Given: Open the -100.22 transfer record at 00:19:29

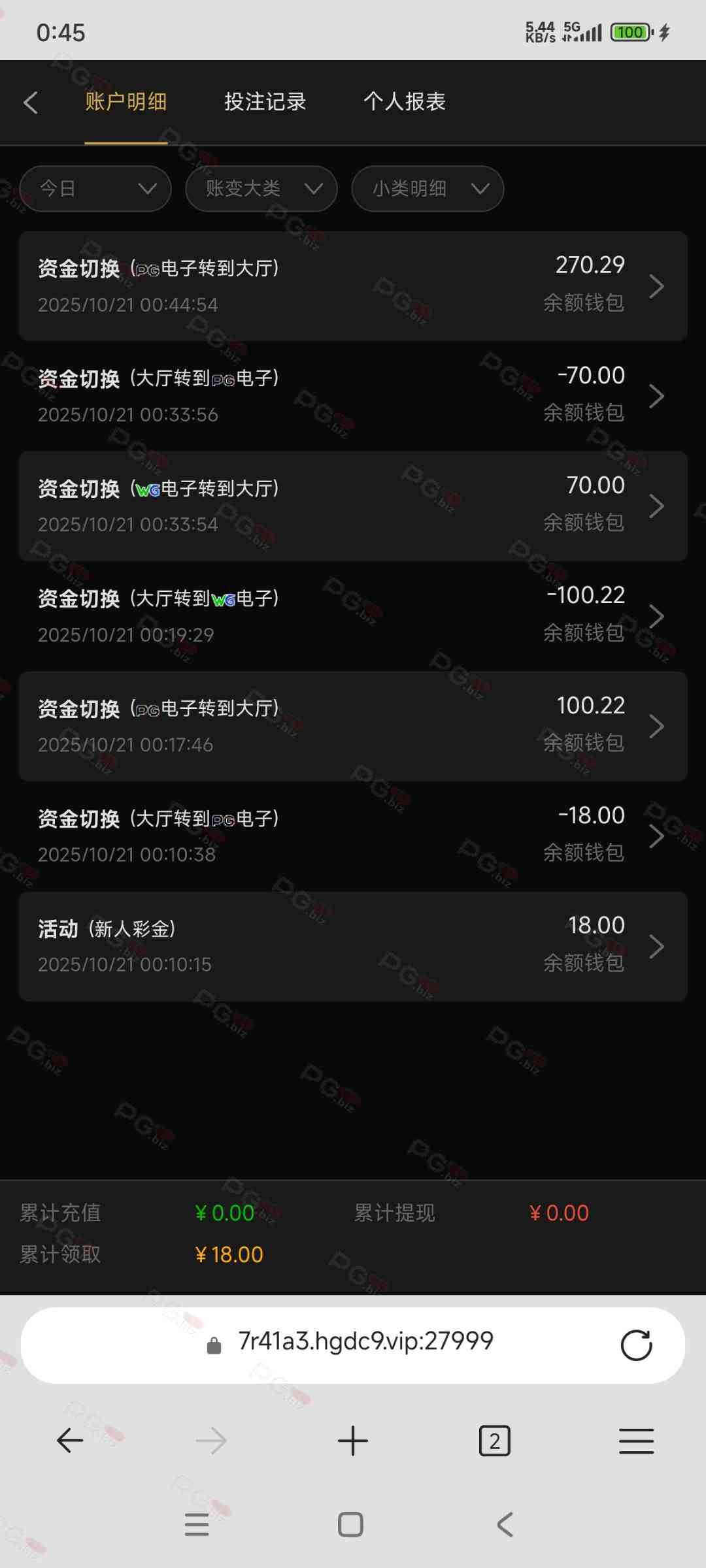Looking at the screenshot, I should point(353,615).
